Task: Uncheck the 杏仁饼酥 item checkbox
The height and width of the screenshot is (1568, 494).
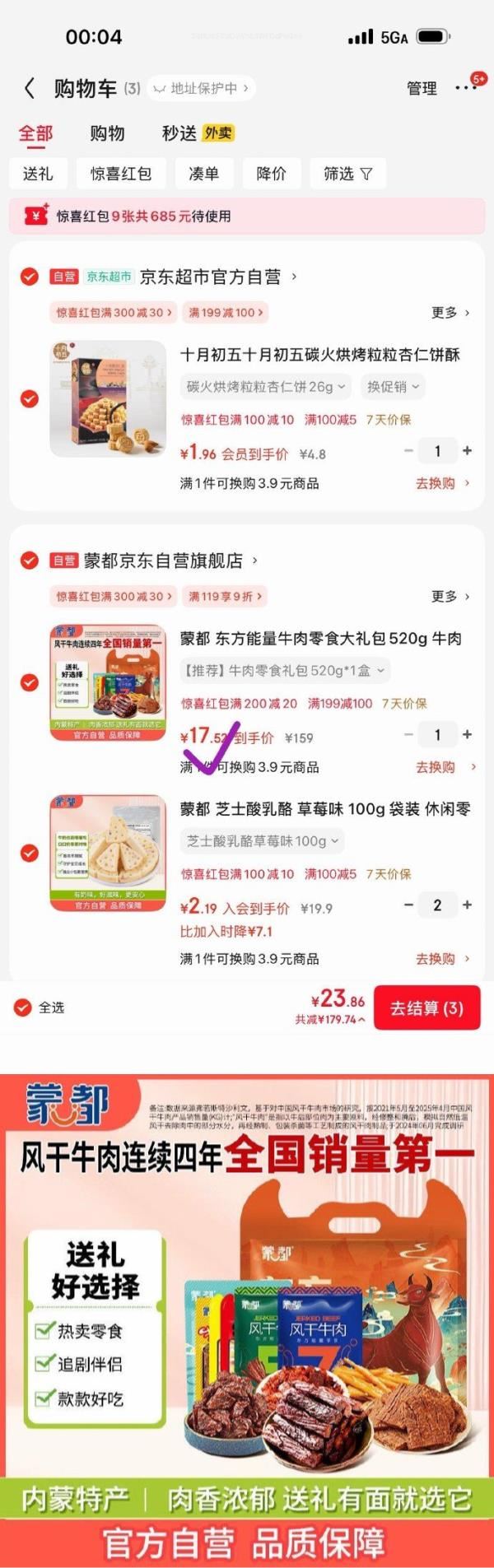Action: pos(30,399)
